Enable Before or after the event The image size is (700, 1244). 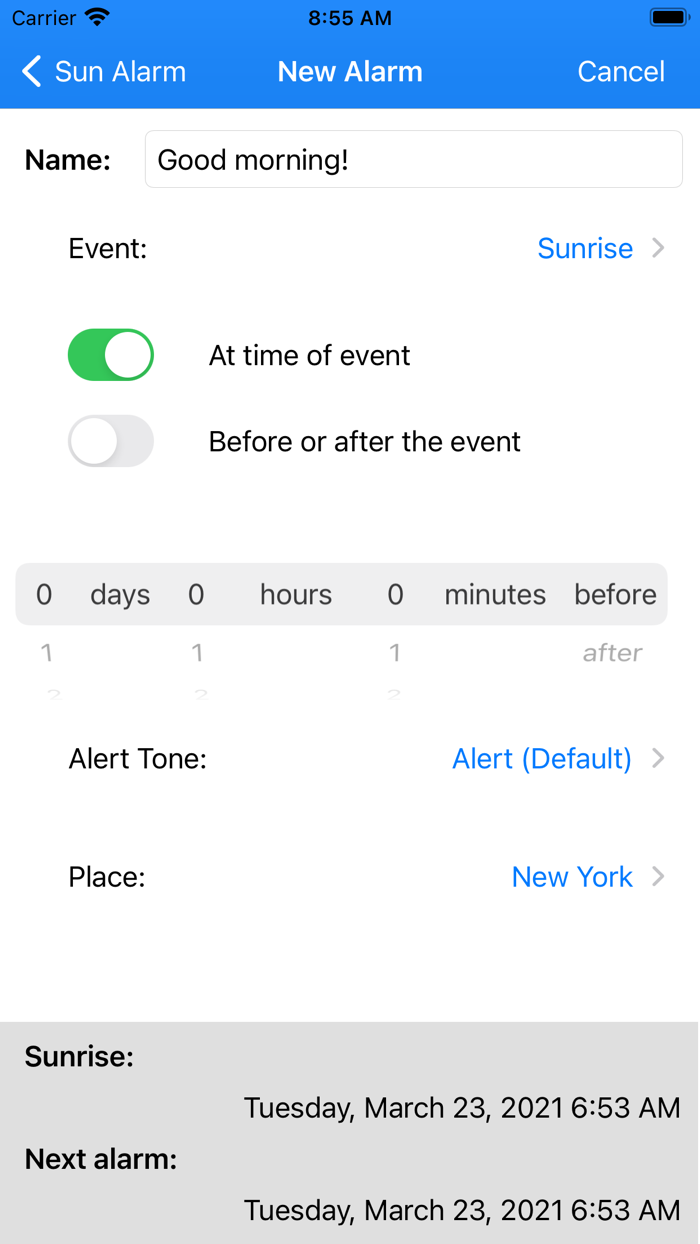(111, 441)
